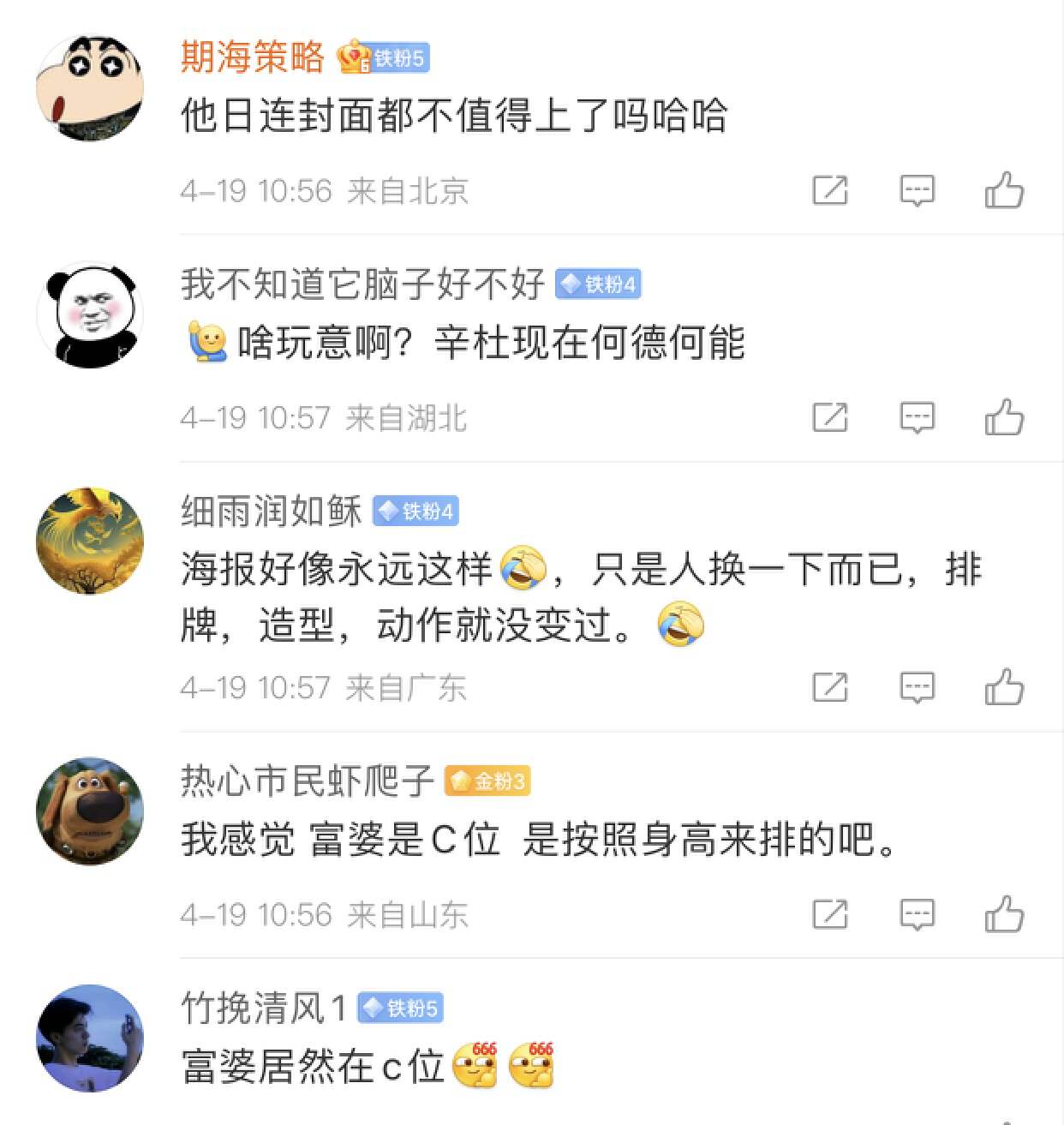Click the 铁粉5 badge next to 期海策略
The image size is (1064, 1125).
[386, 58]
